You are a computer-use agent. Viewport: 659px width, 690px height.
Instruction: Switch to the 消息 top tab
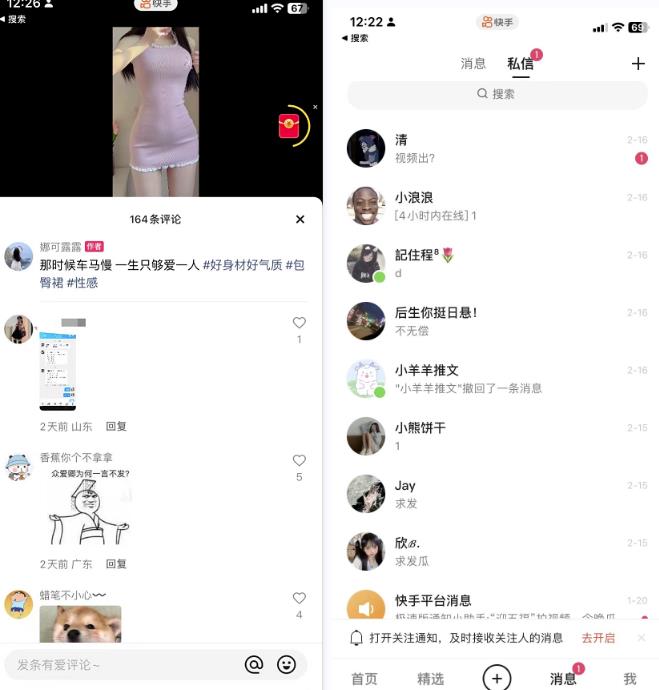(473, 63)
